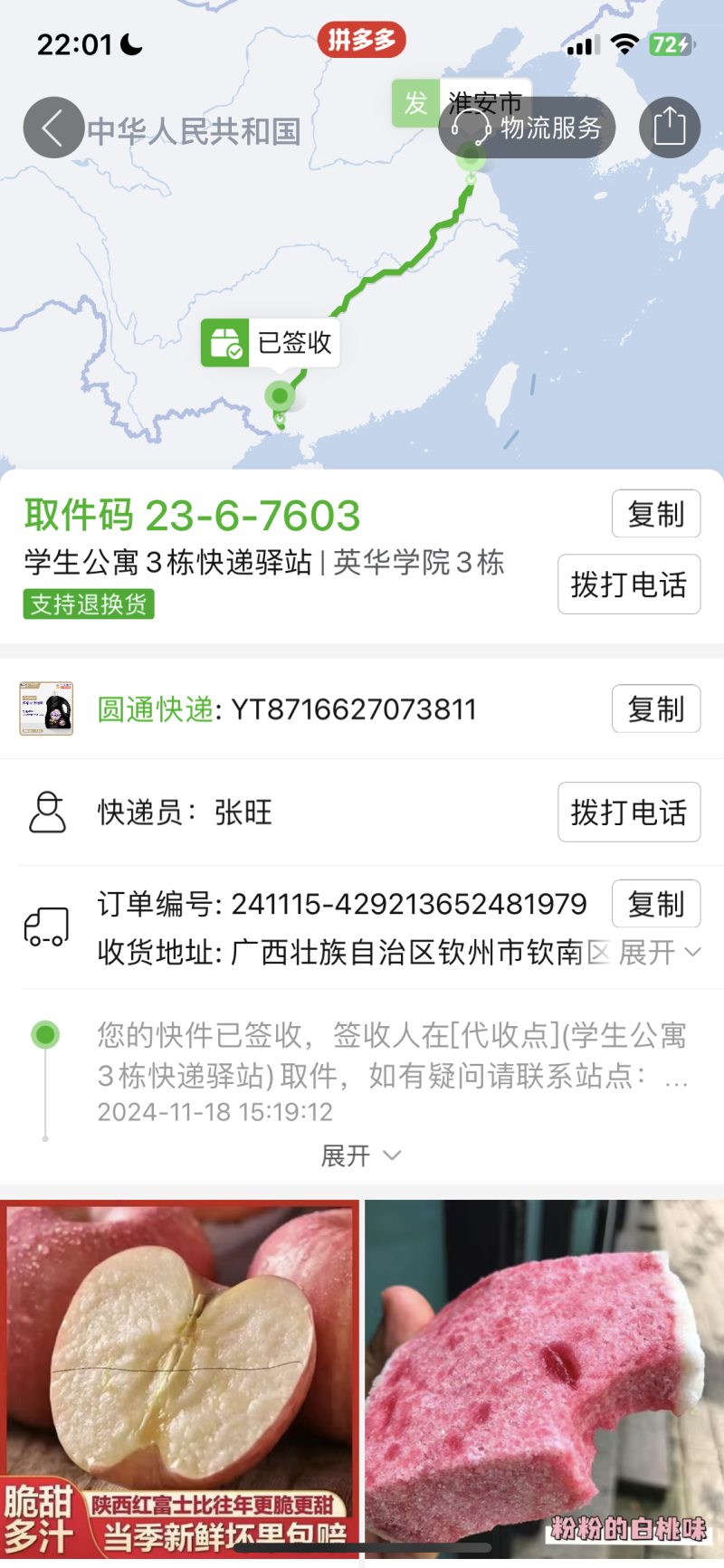Viewport: 724px width, 1568px height.
Task: Share this logistics page
Action: (669, 128)
